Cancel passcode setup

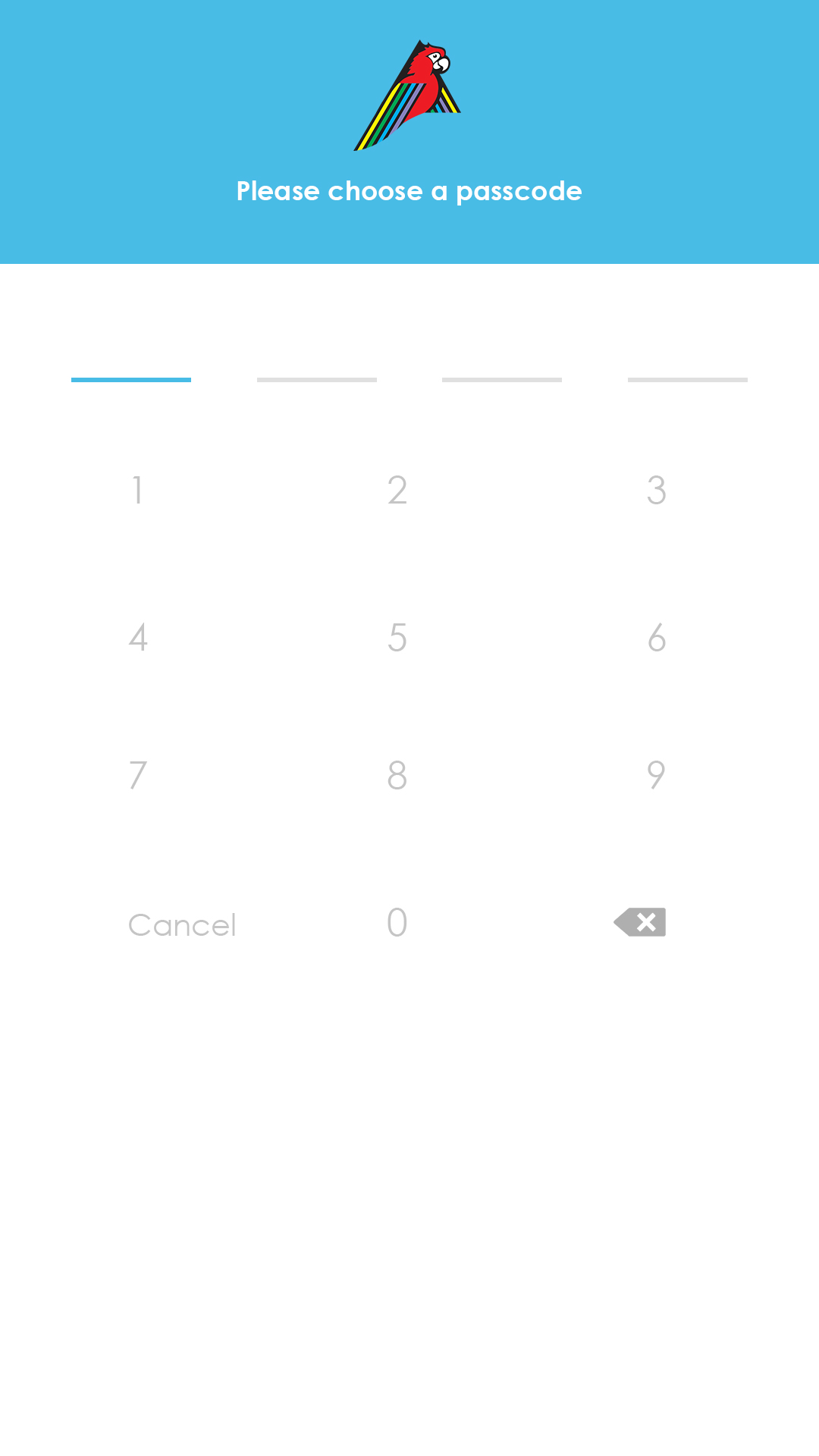point(182,925)
